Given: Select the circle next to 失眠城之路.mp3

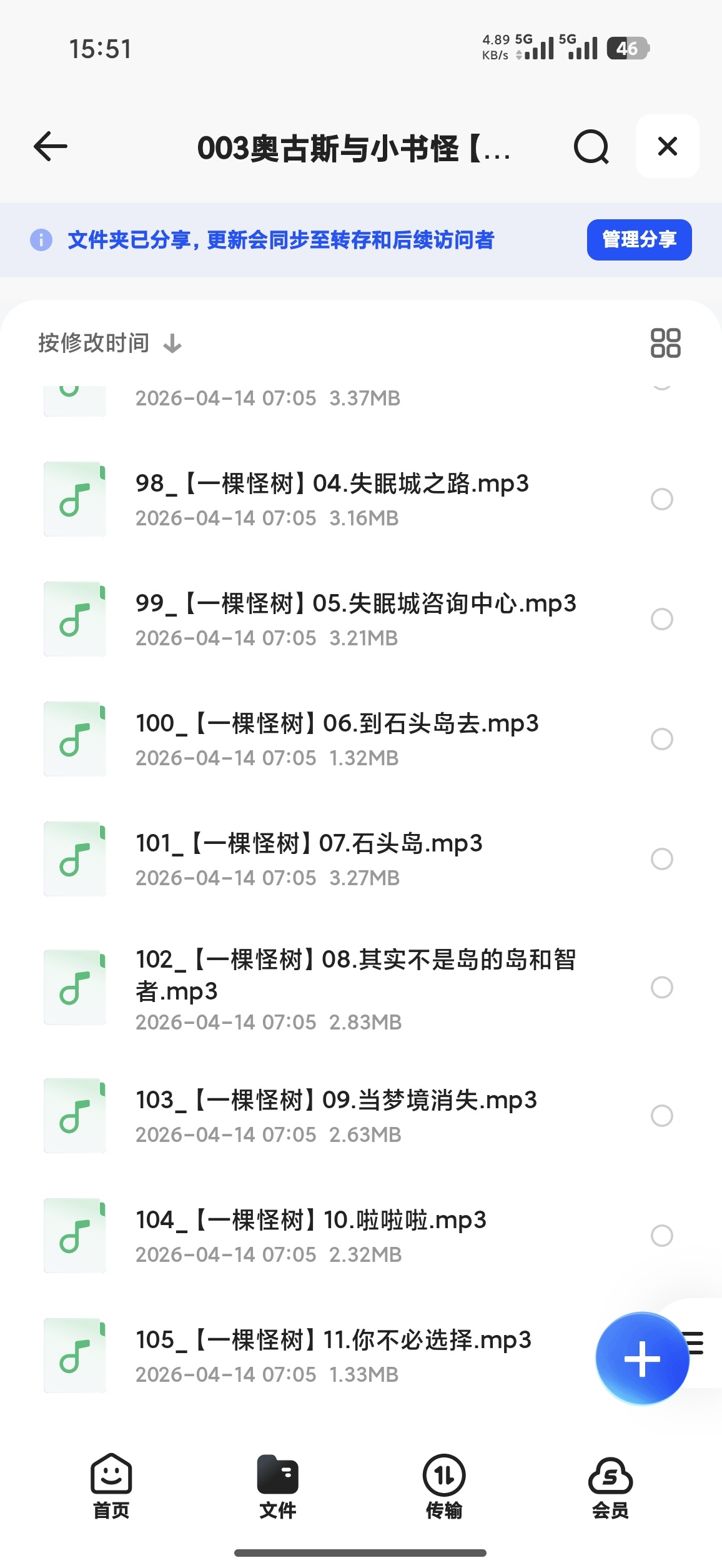Looking at the screenshot, I should [663, 499].
